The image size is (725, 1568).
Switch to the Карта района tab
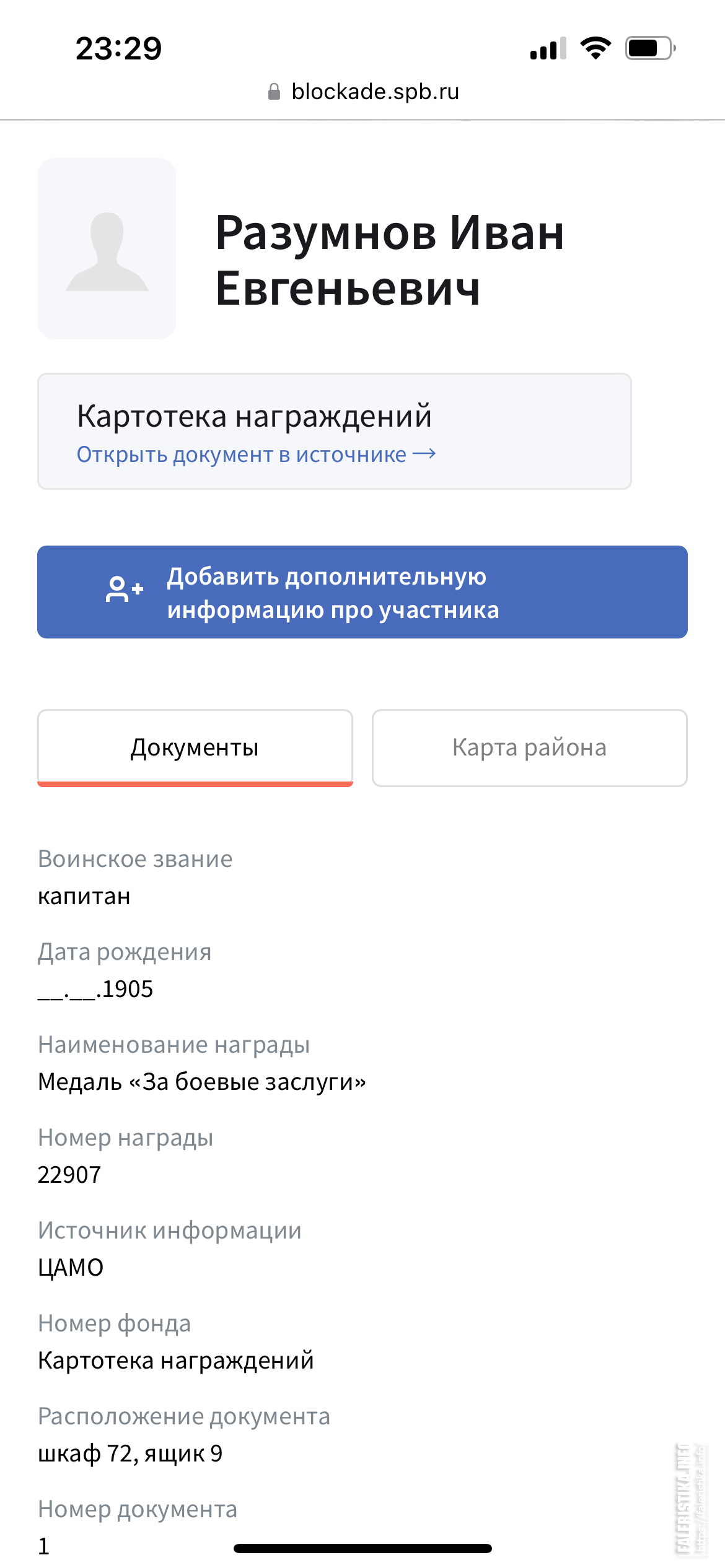[530, 748]
